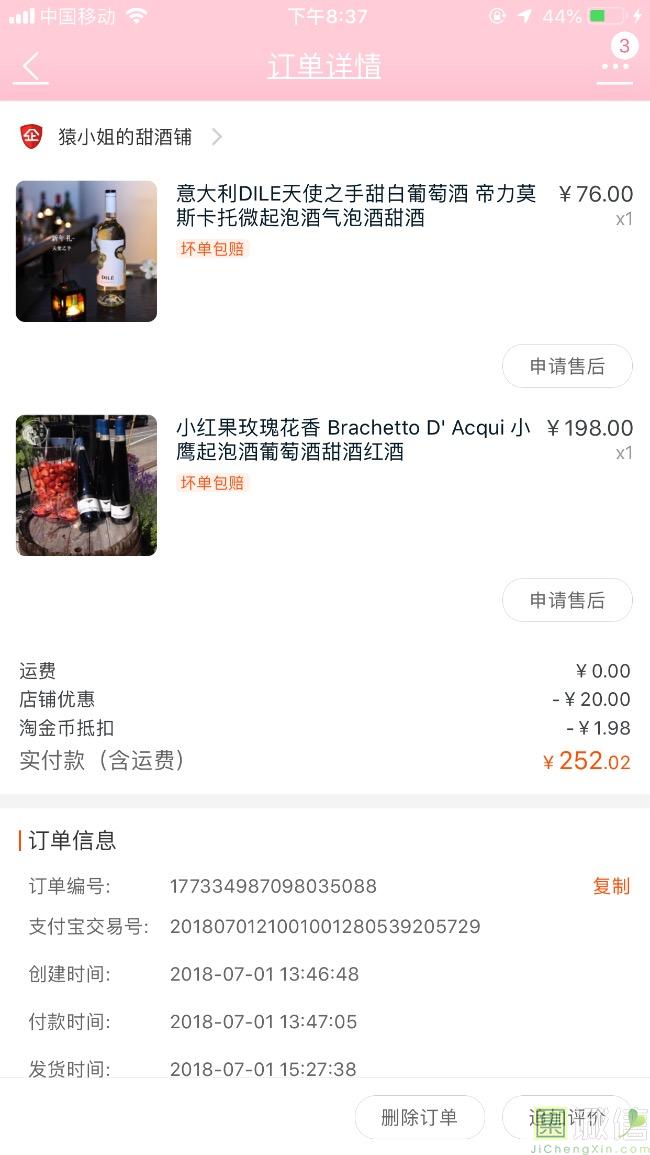Open the DILE 天使之手 wine product image
650x1155 pixels.
[x=86, y=251]
